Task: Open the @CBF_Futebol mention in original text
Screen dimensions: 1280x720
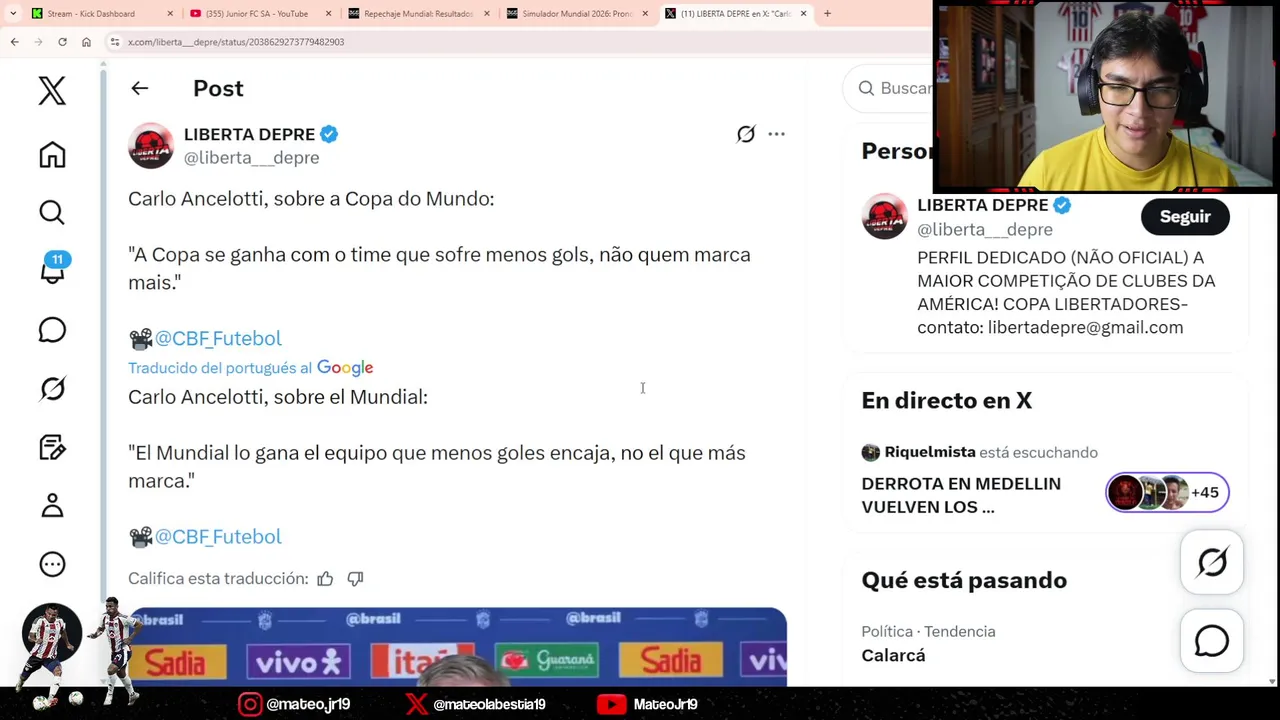Action: click(218, 338)
